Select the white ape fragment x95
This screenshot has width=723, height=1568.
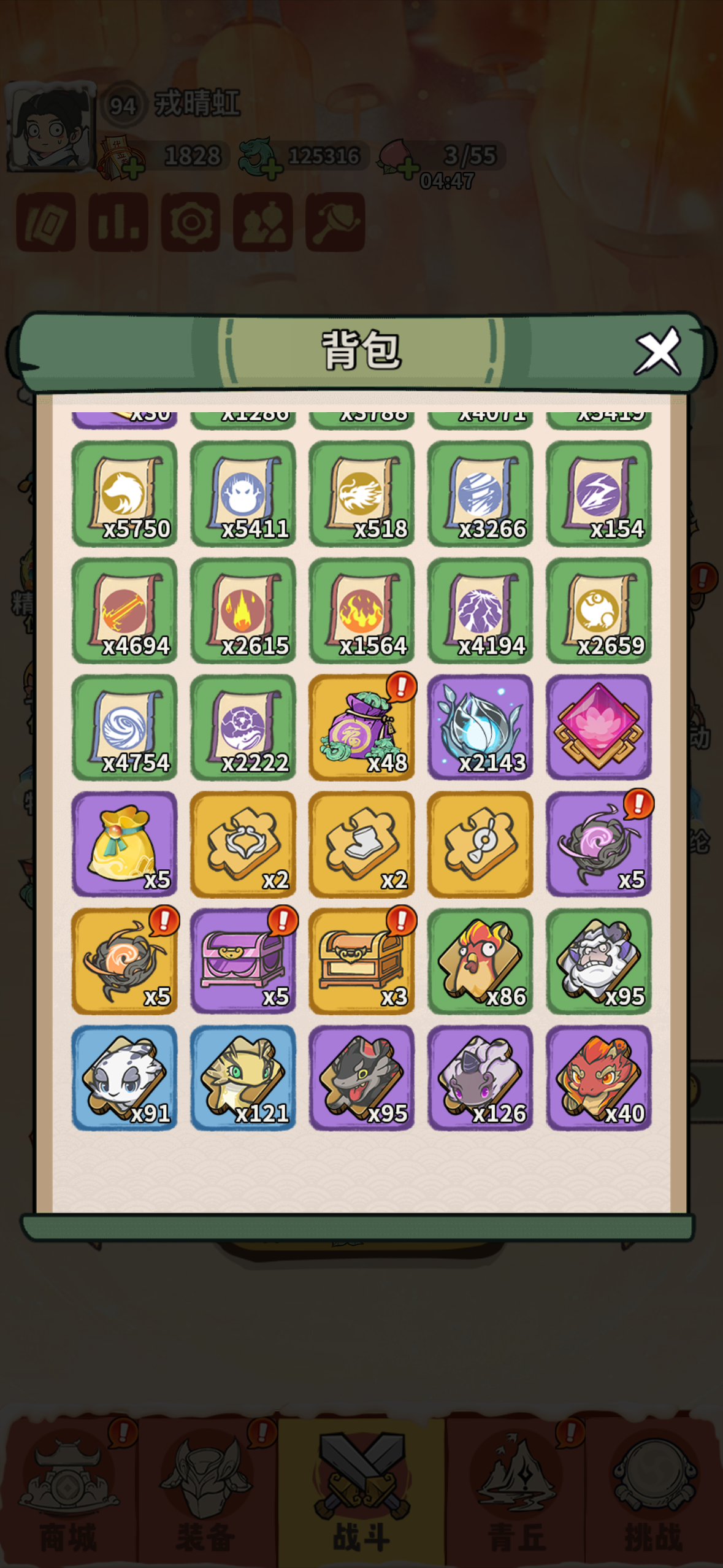coord(599,961)
